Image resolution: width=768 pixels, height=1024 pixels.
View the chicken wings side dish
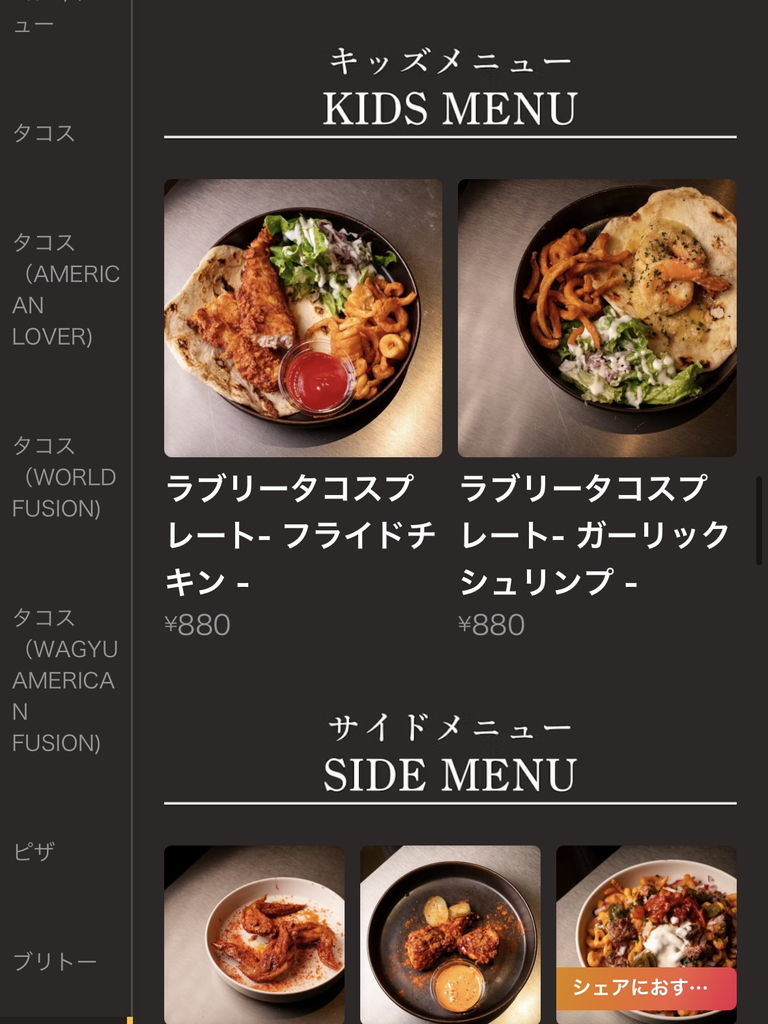coord(254,934)
